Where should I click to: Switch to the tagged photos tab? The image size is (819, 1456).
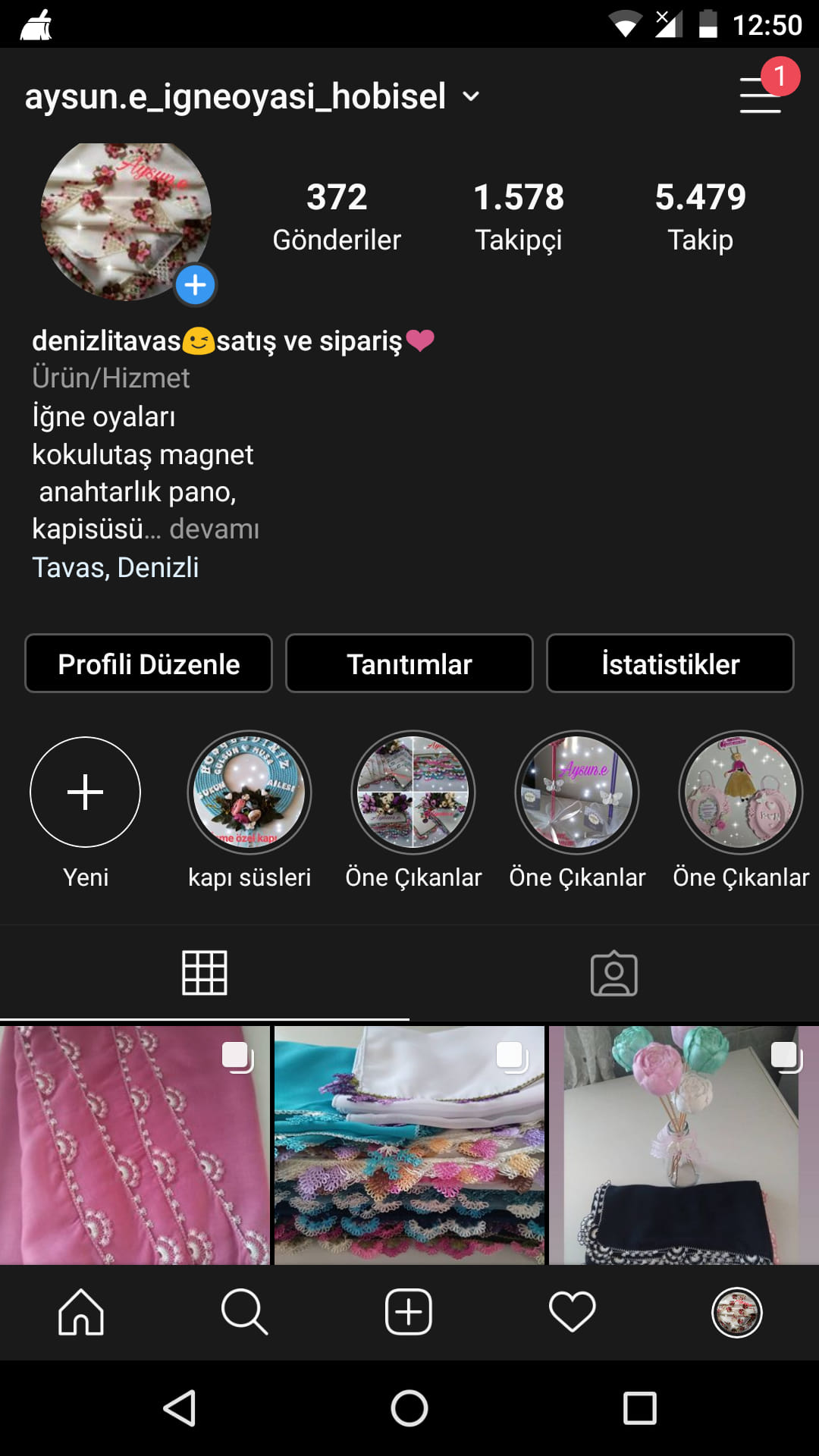(614, 973)
